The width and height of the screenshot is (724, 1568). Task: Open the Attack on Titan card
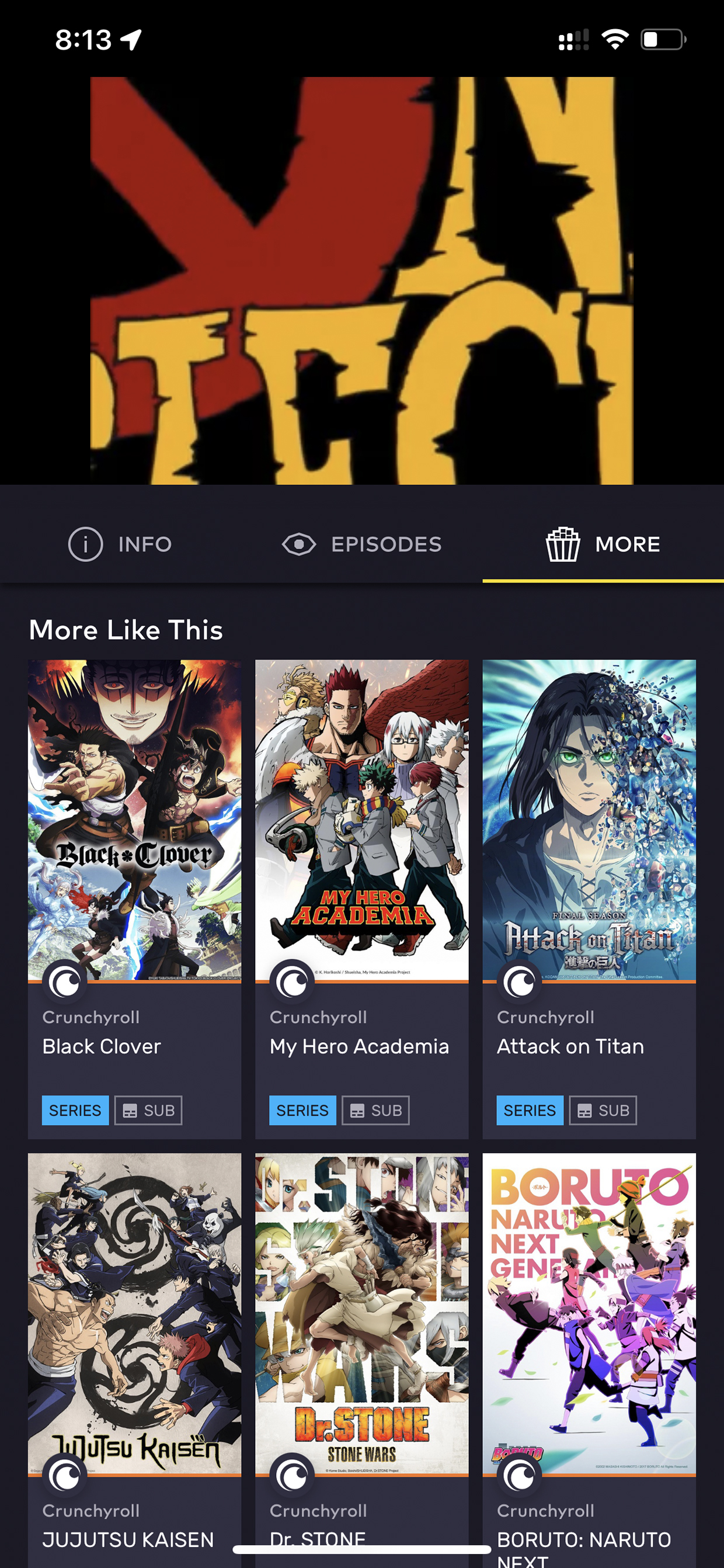tap(589, 899)
